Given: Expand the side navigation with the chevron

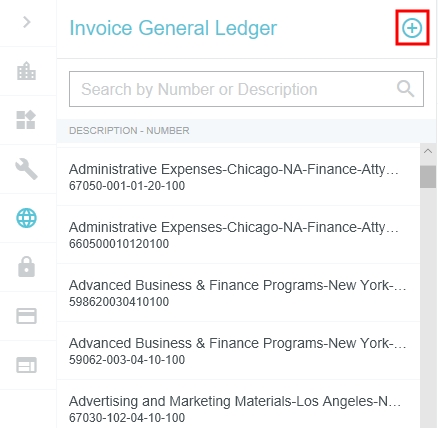Looking at the screenshot, I should (x=27, y=22).
